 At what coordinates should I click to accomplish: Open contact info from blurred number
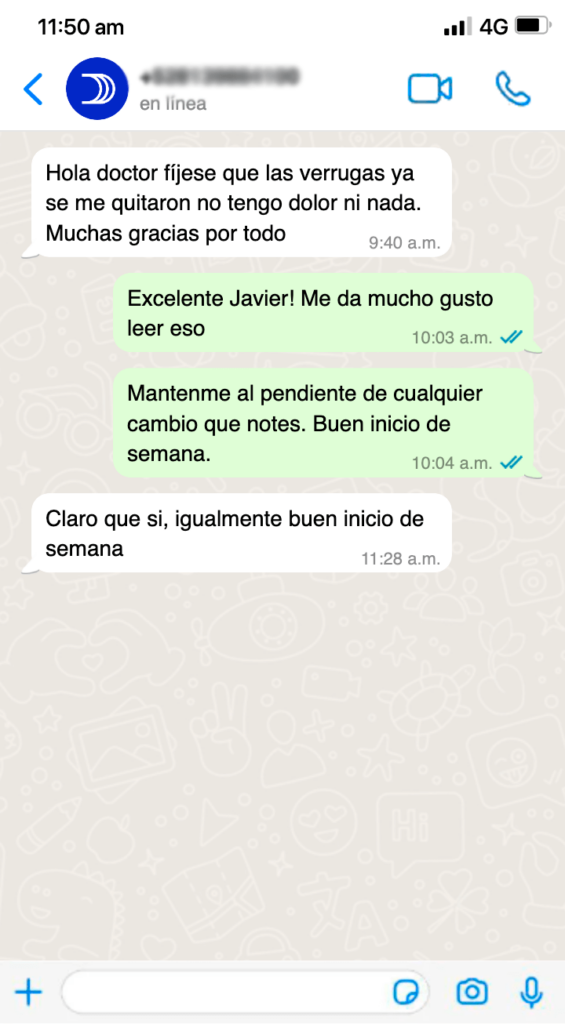click(219, 76)
